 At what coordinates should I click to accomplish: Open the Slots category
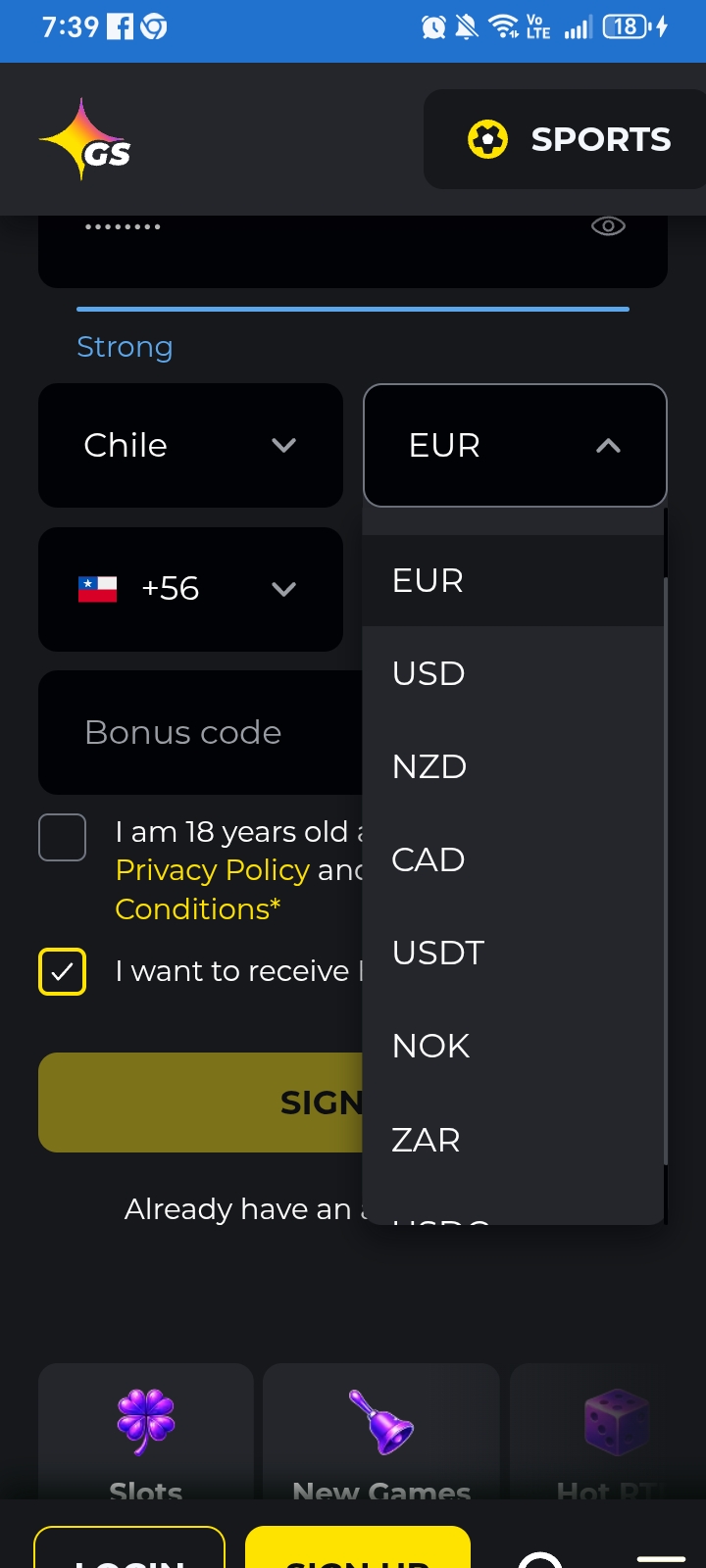point(146,1433)
